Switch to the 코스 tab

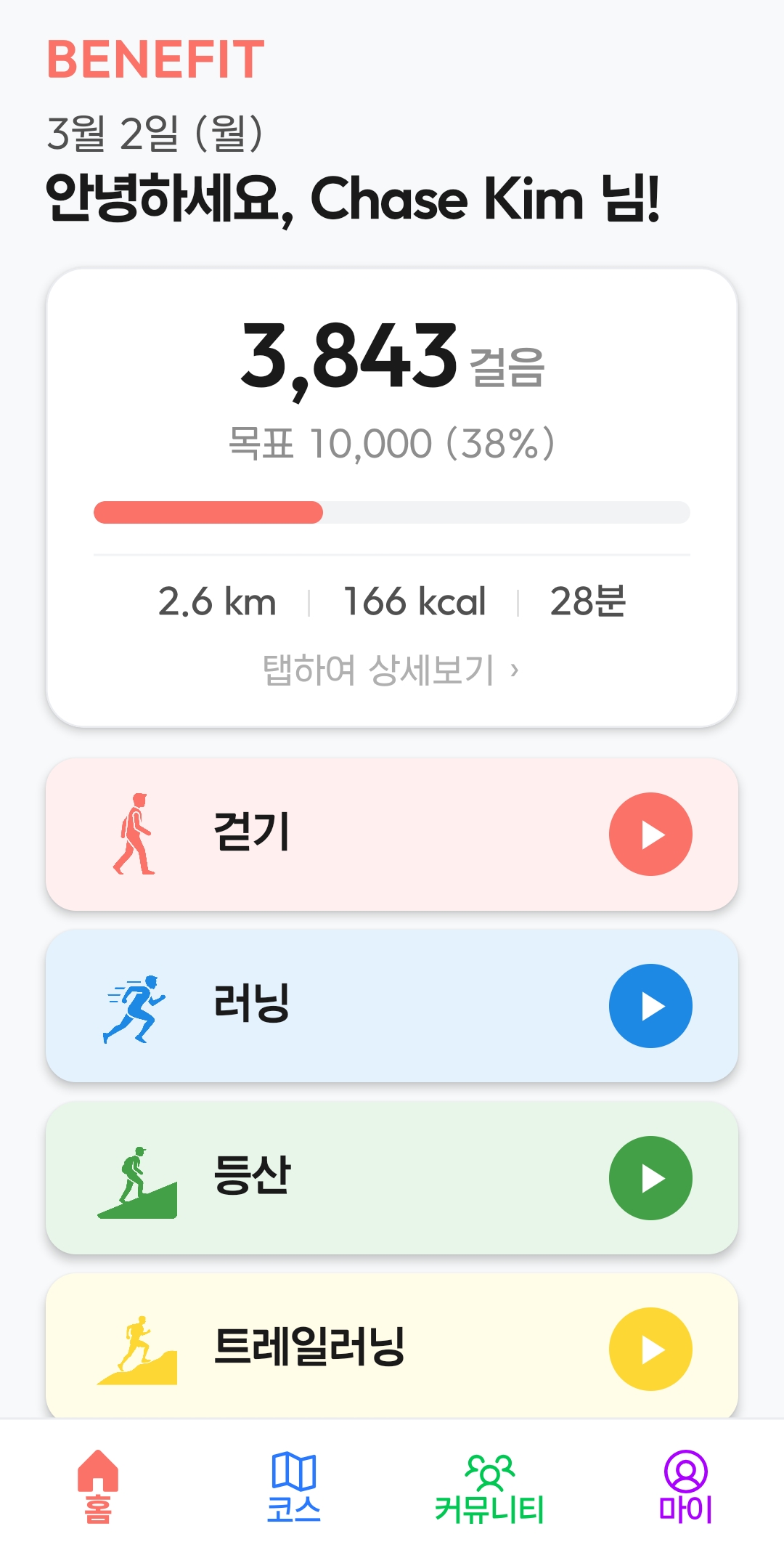pyautogui.click(x=294, y=1486)
